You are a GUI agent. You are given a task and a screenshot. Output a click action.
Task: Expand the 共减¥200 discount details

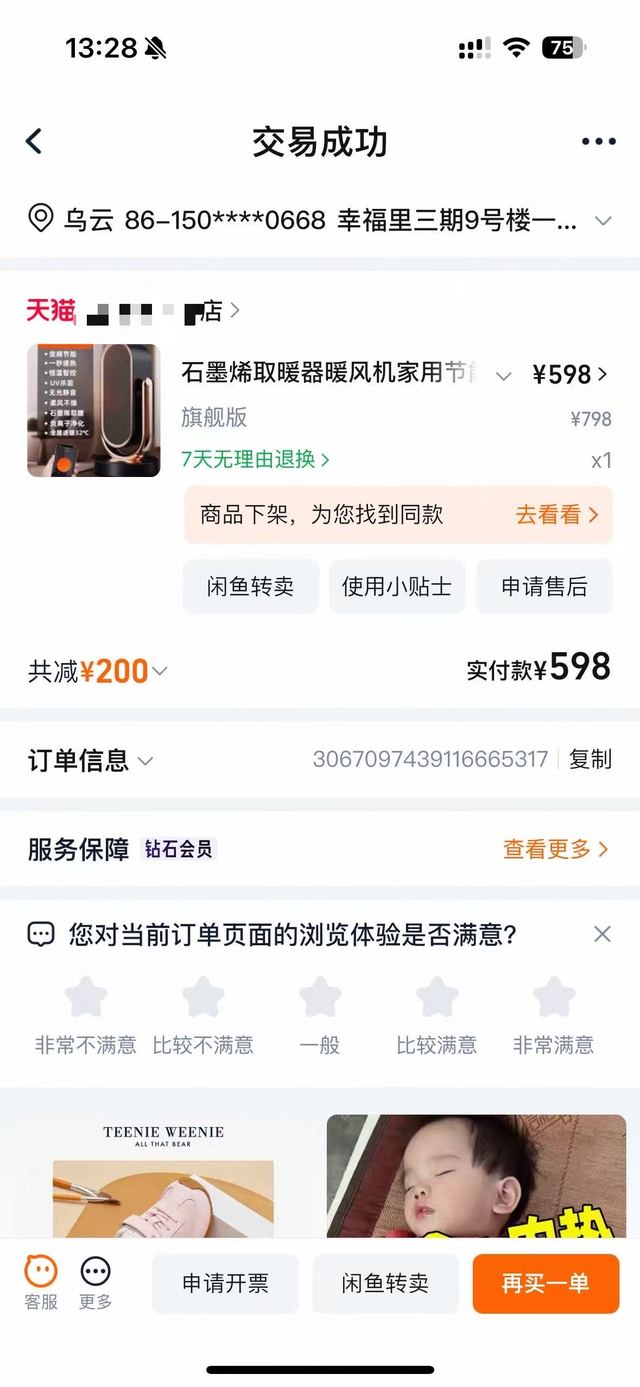tap(100, 671)
